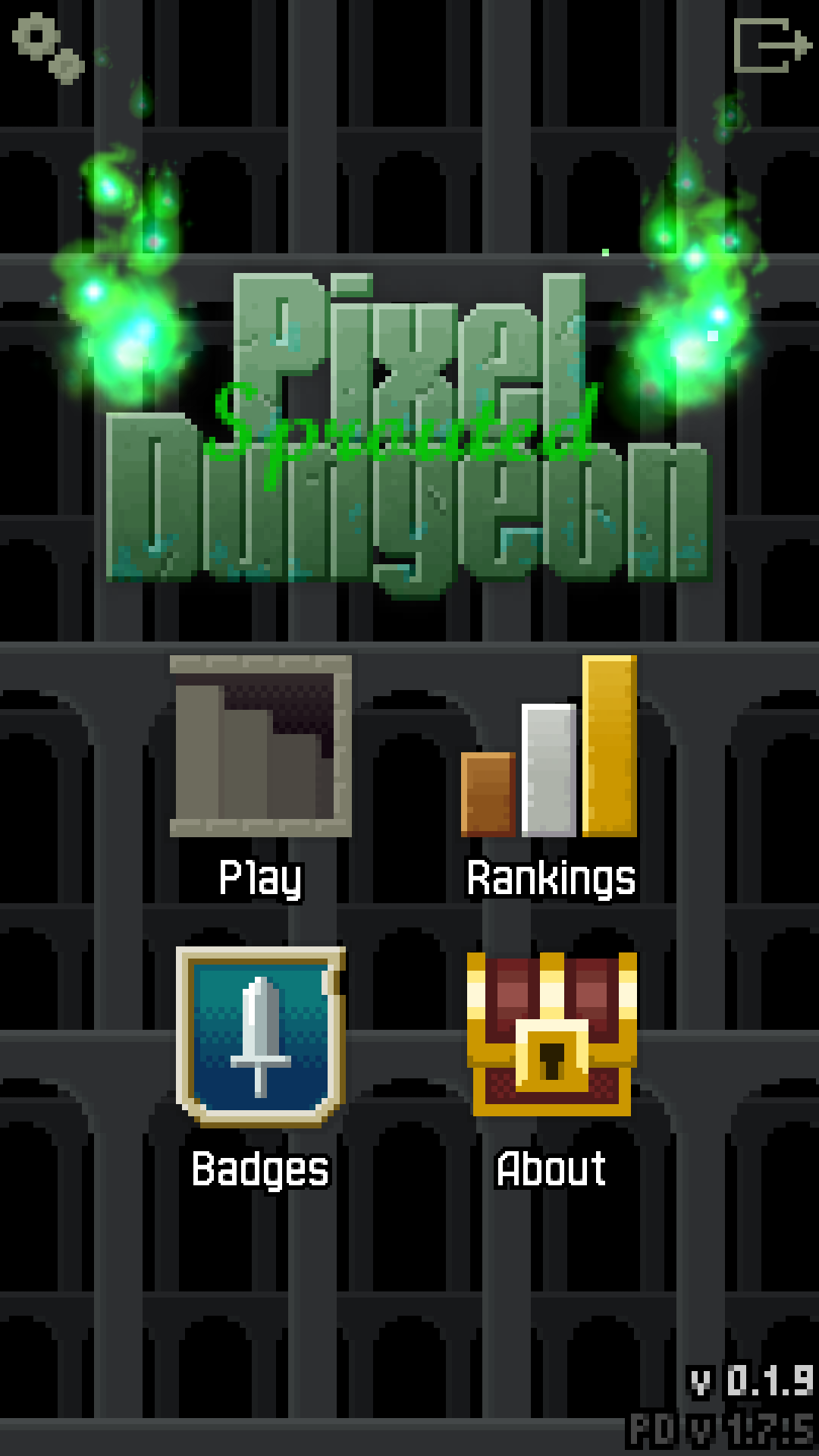Tap the Pixel Dungeon title artwork
The height and width of the screenshot is (1456, 819).
(x=409, y=425)
